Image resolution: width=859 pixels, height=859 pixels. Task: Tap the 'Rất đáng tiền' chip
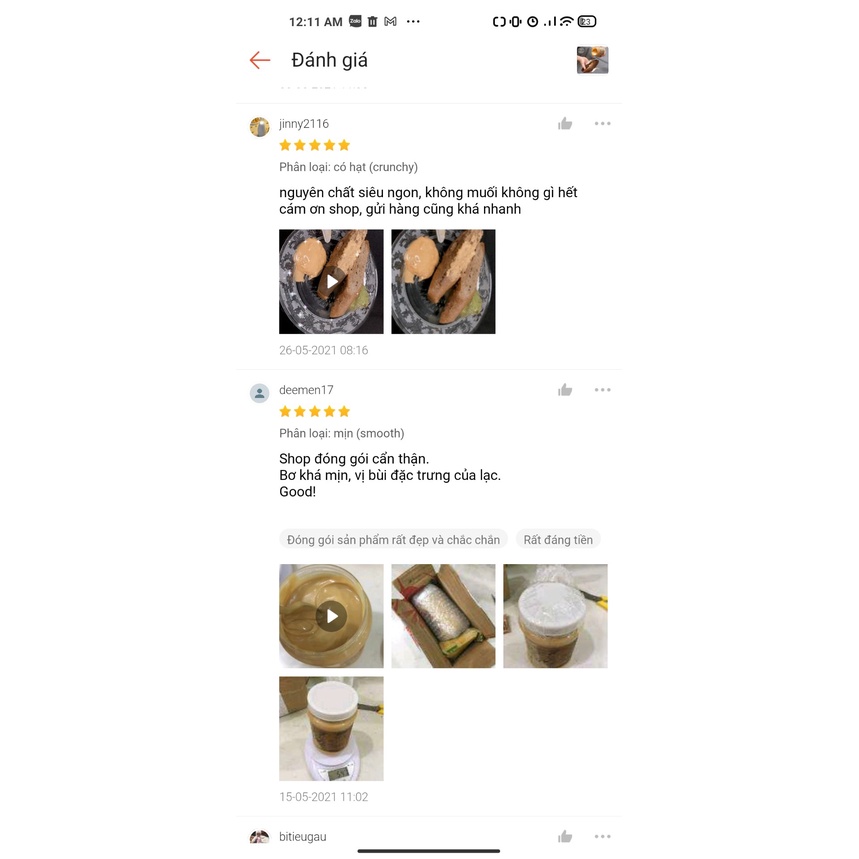coord(558,540)
